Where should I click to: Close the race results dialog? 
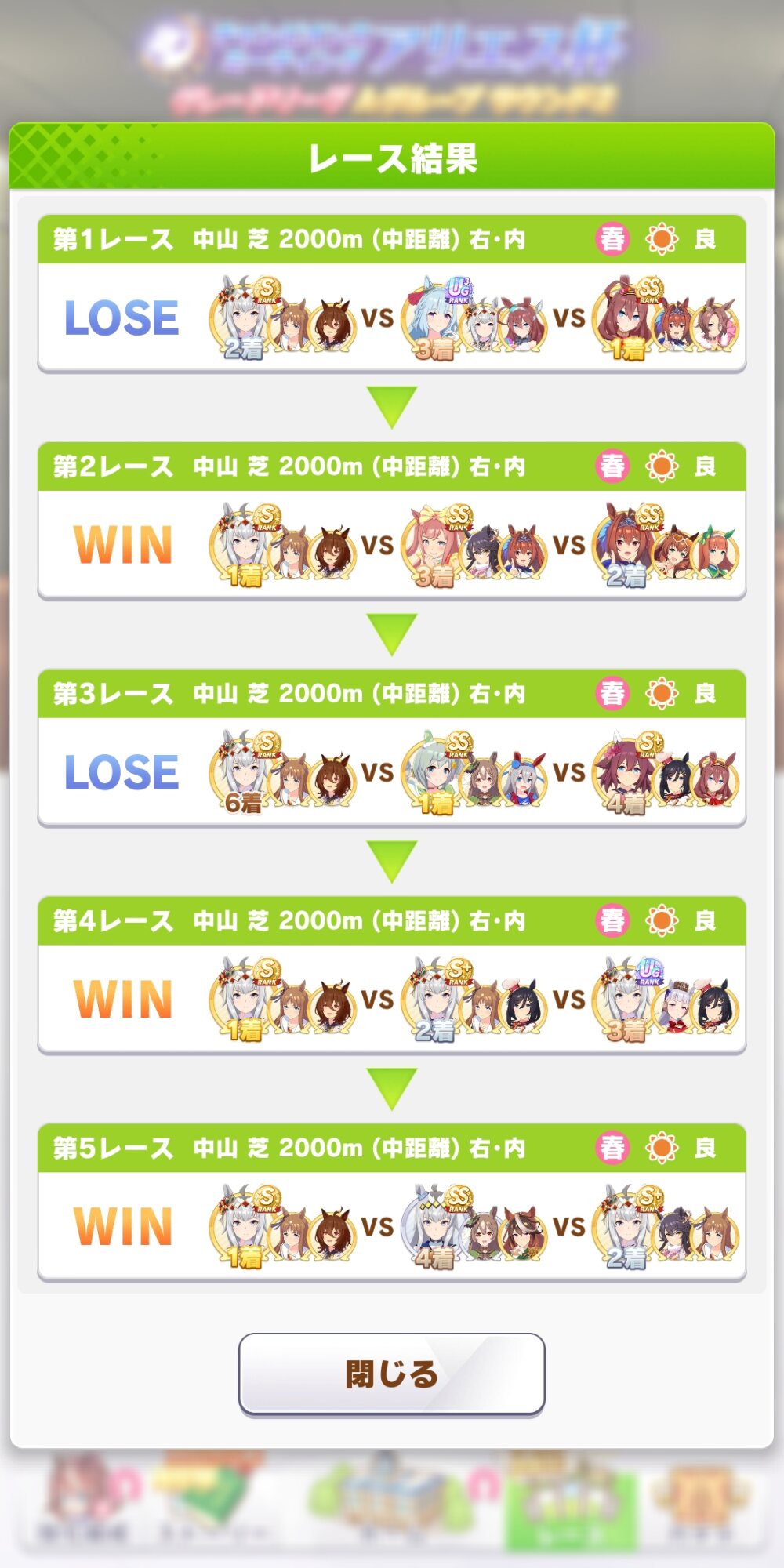[391, 1374]
